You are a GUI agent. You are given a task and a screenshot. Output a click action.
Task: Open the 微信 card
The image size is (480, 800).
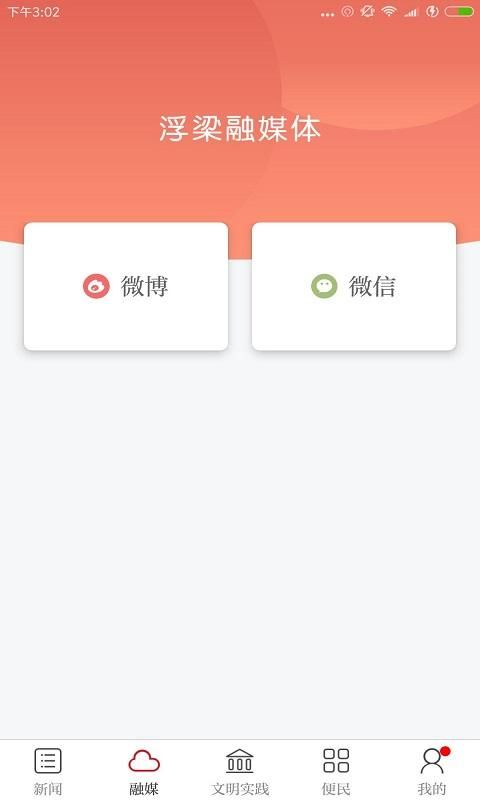click(x=354, y=286)
